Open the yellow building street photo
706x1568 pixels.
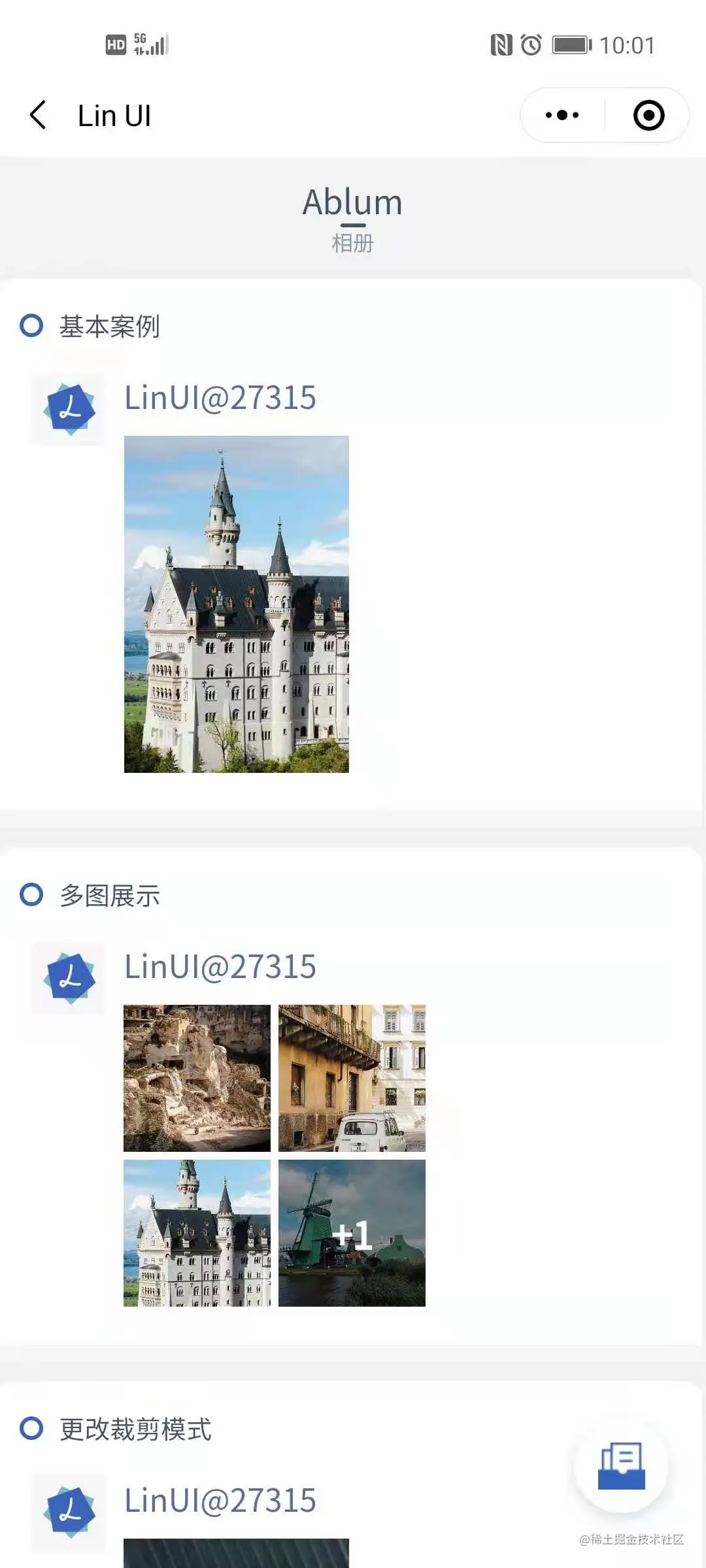352,1077
